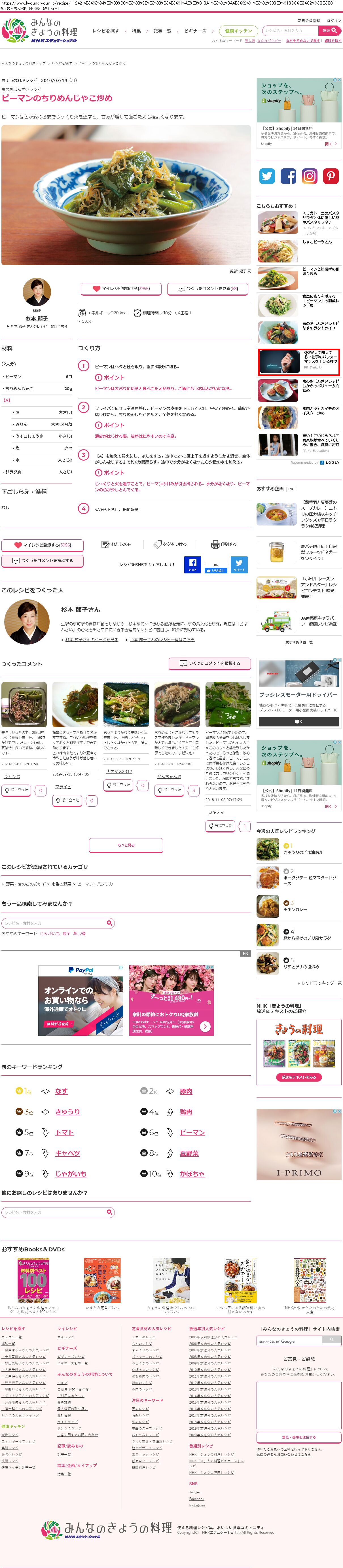Open the Instagram icon in the sidebar
The width and height of the screenshot is (343, 1568).
[x=310, y=176]
